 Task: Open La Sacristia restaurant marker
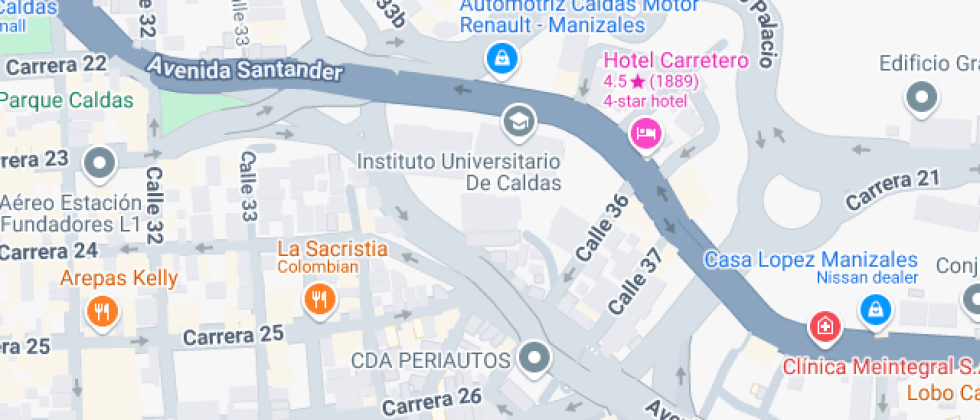[x=319, y=299]
